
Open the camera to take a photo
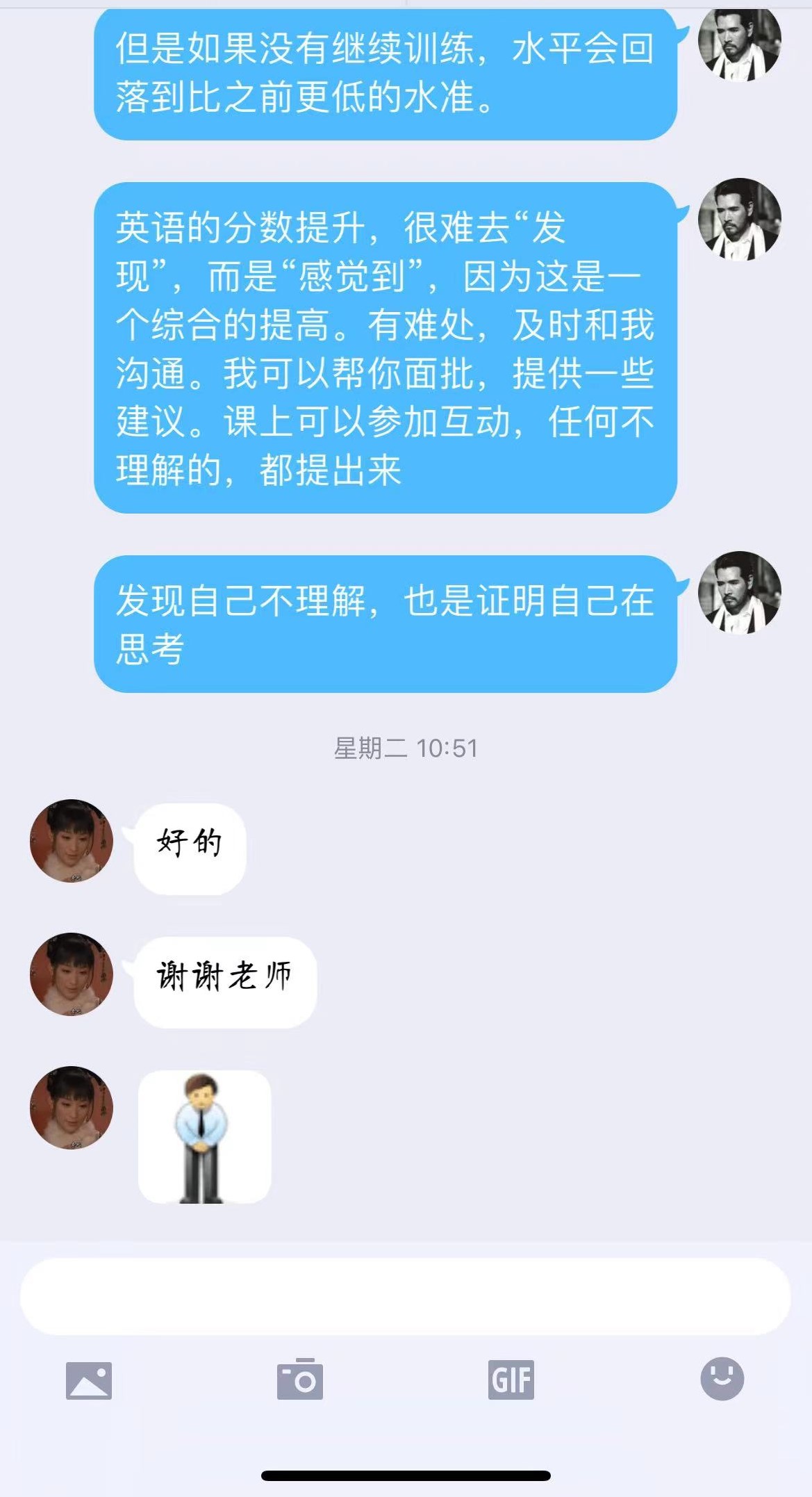point(299,1379)
